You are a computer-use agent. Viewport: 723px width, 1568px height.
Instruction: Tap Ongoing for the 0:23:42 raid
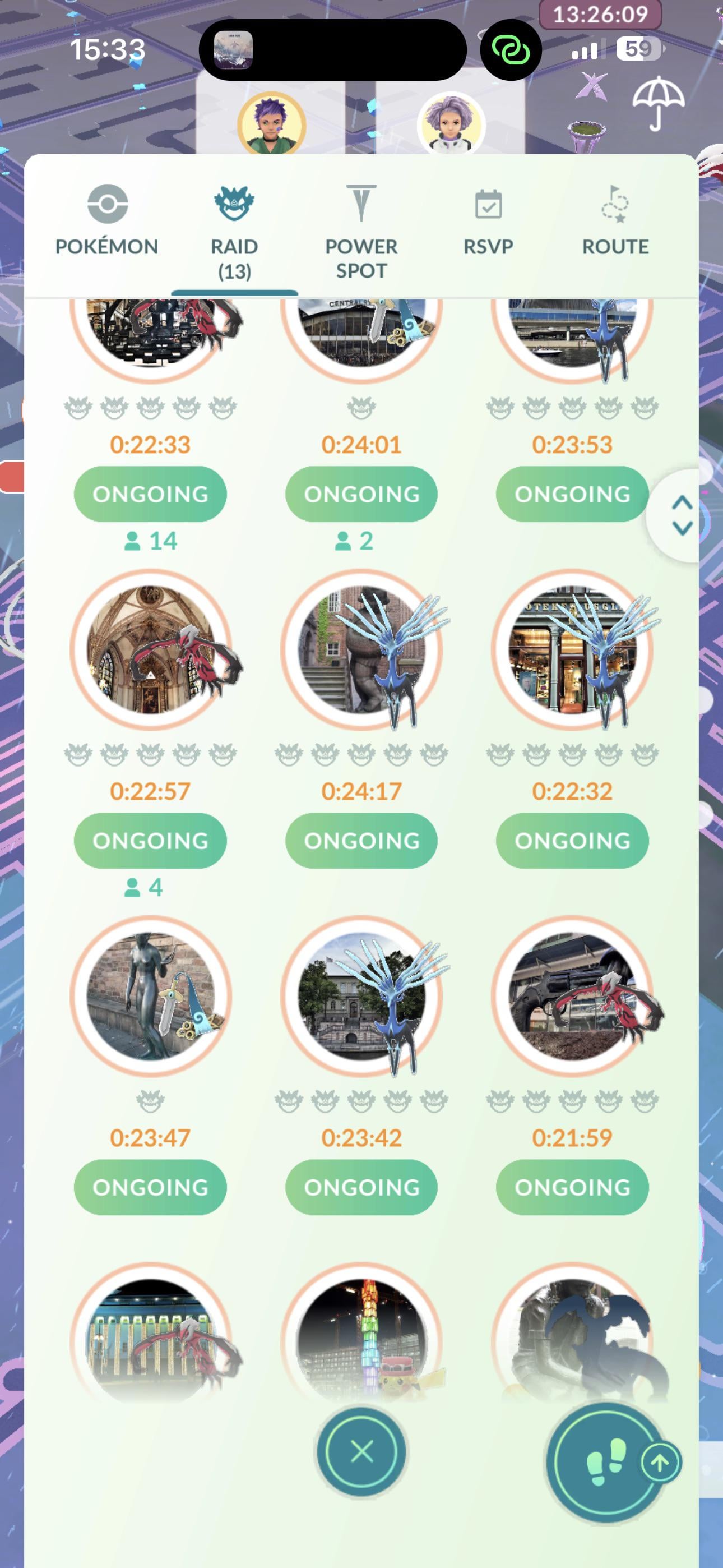(x=361, y=1186)
